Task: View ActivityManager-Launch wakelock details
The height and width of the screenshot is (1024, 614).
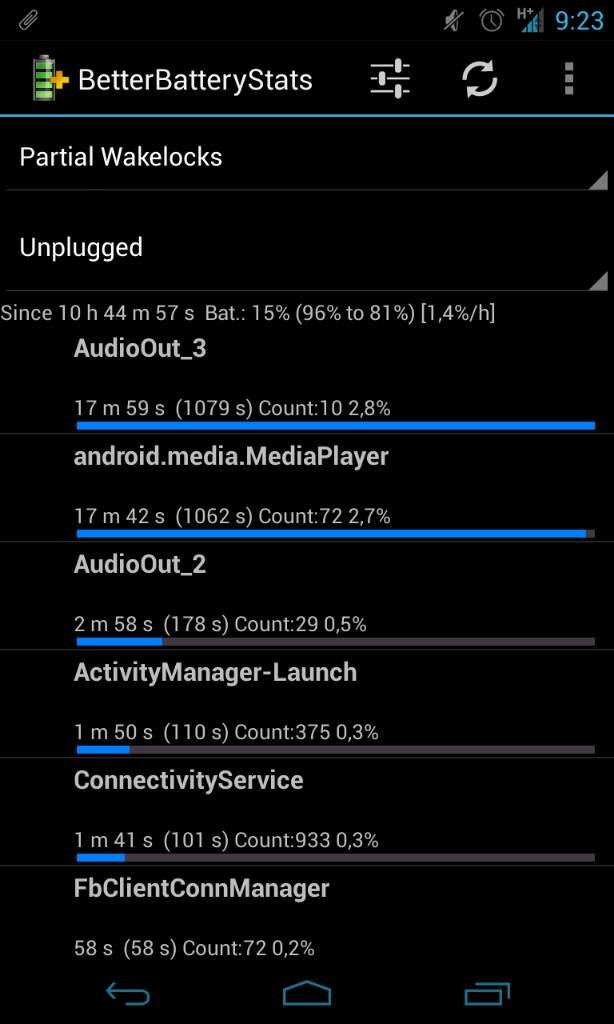Action: pos(307,704)
